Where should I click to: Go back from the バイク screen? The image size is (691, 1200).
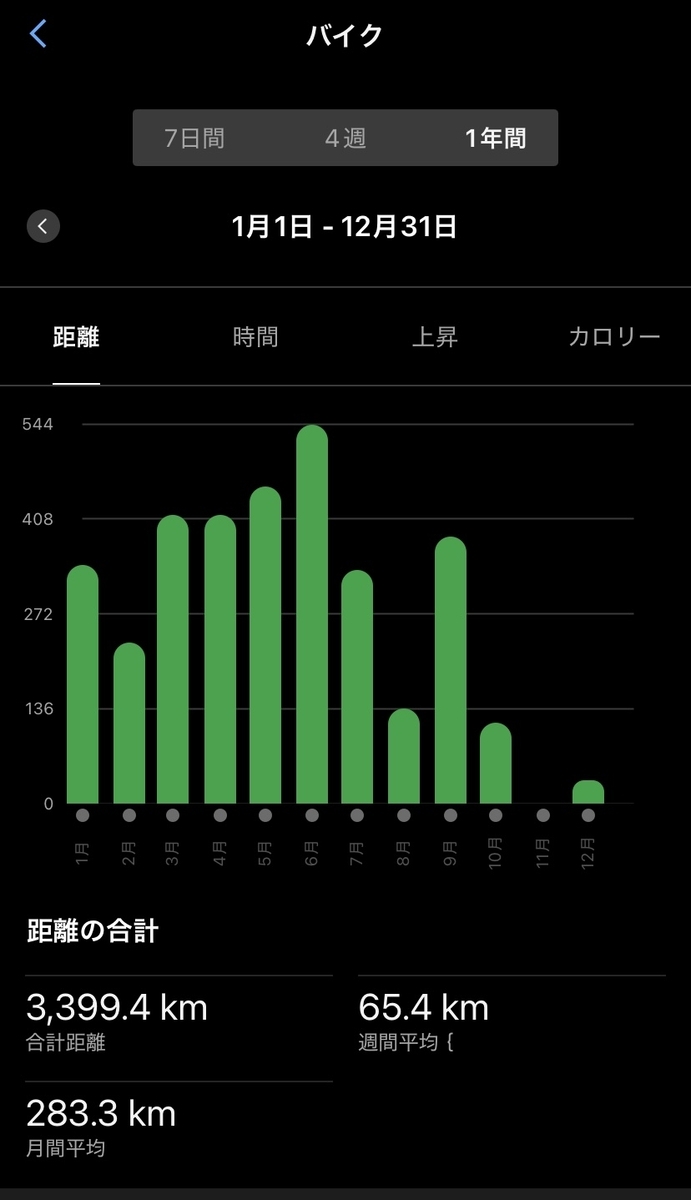pyautogui.click(x=38, y=34)
